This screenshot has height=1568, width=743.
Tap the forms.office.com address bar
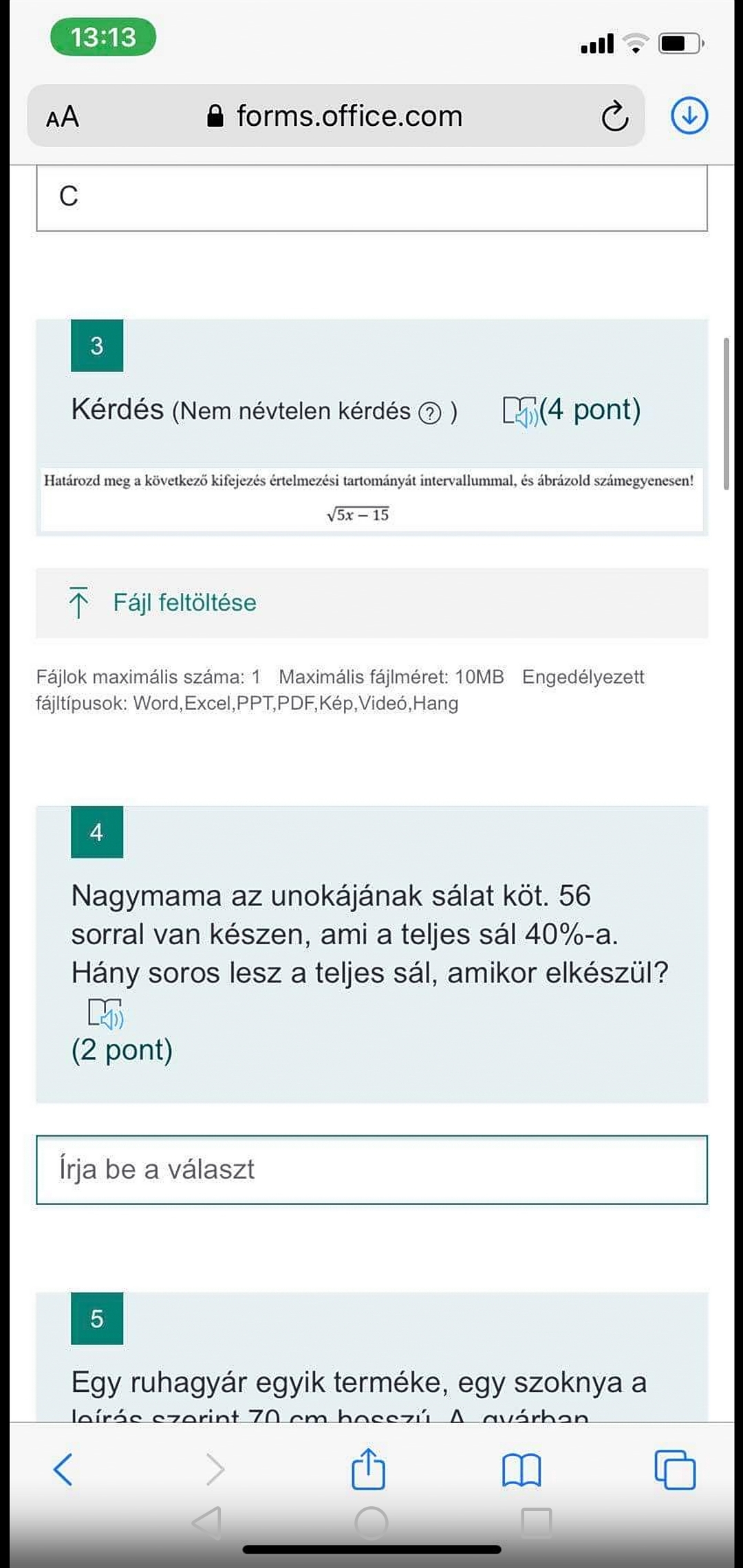(x=337, y=116)
